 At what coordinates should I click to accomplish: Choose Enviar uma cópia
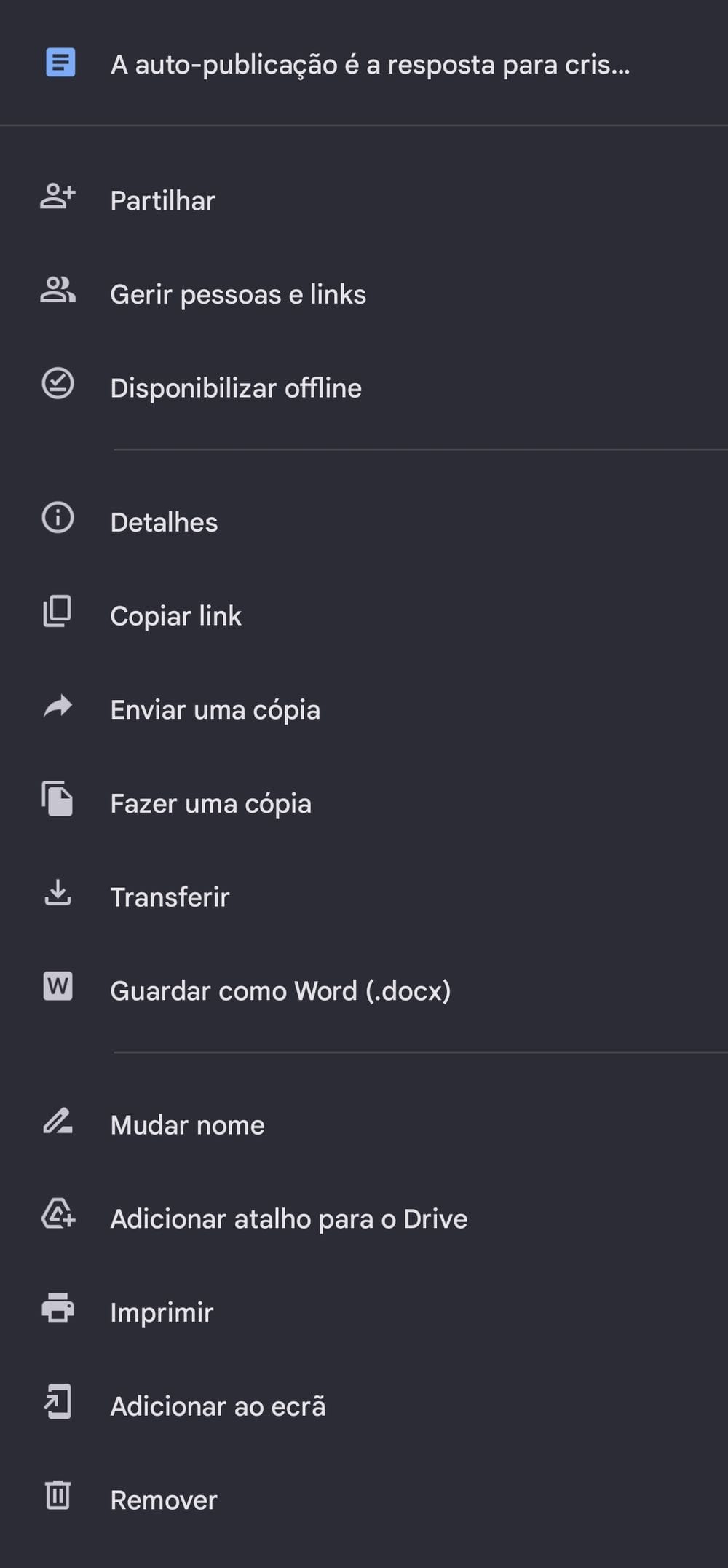click(x=364, y=709)
